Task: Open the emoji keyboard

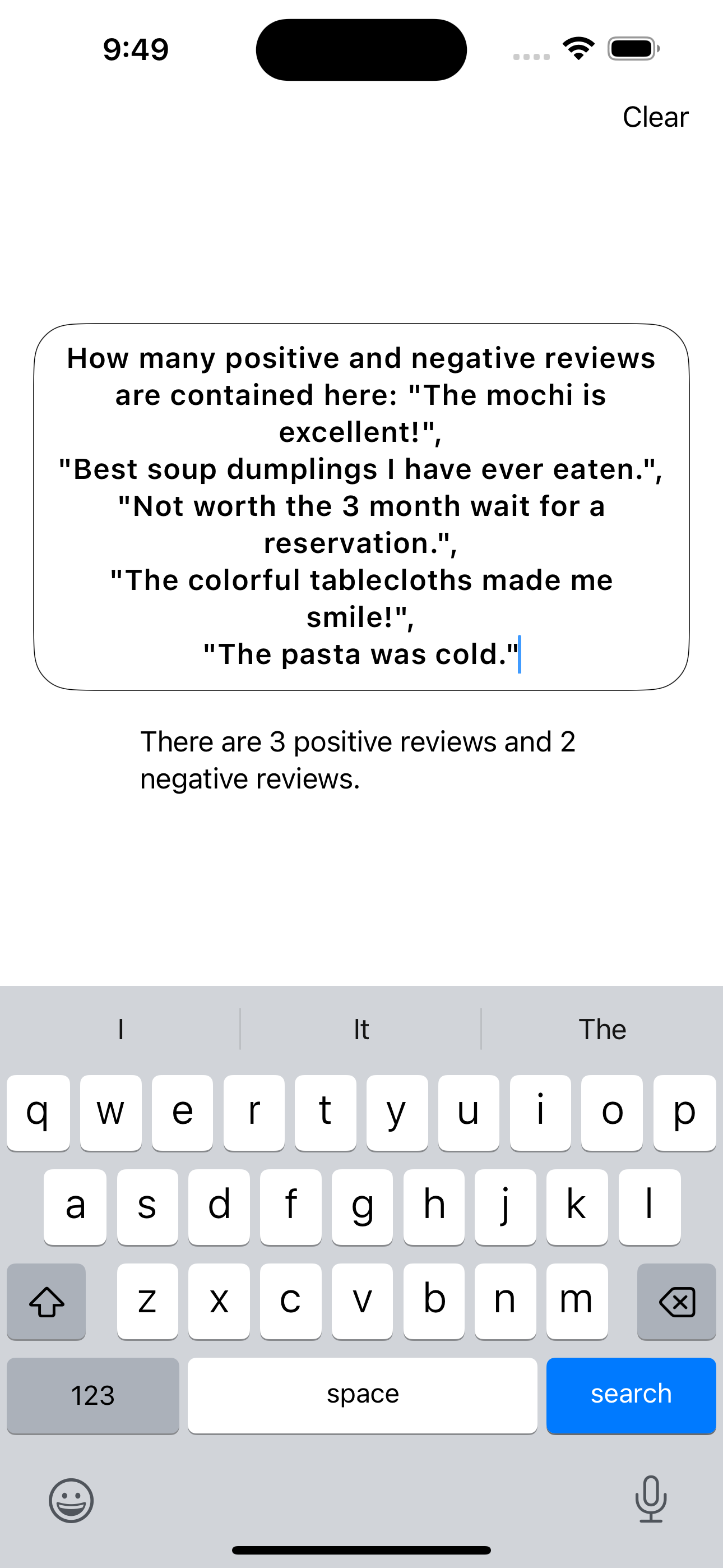Action: pyautogui.click(x=71, y=1501)
